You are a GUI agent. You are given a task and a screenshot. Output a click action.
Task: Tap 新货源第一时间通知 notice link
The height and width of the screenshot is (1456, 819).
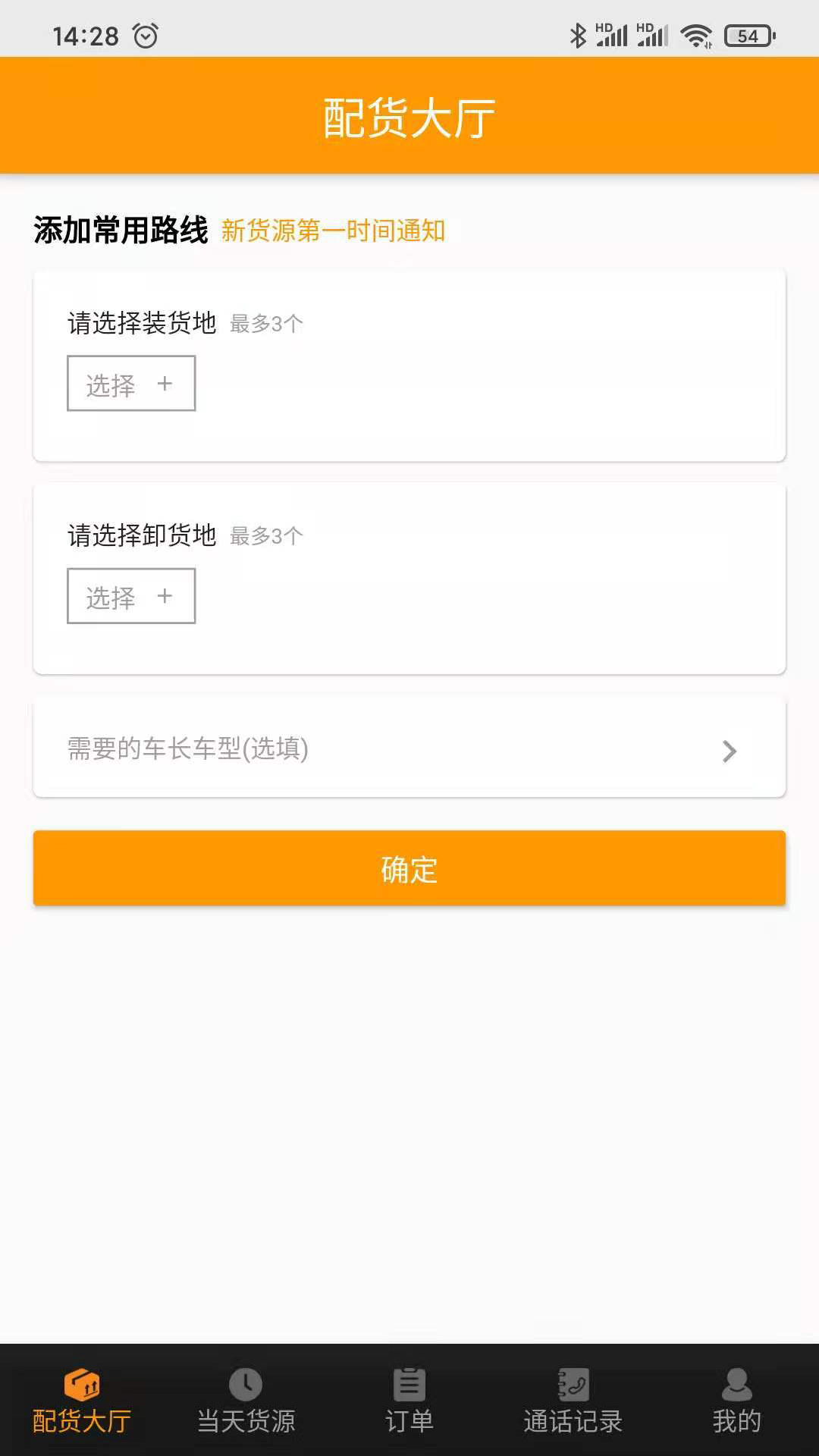(x=332, y=231)
